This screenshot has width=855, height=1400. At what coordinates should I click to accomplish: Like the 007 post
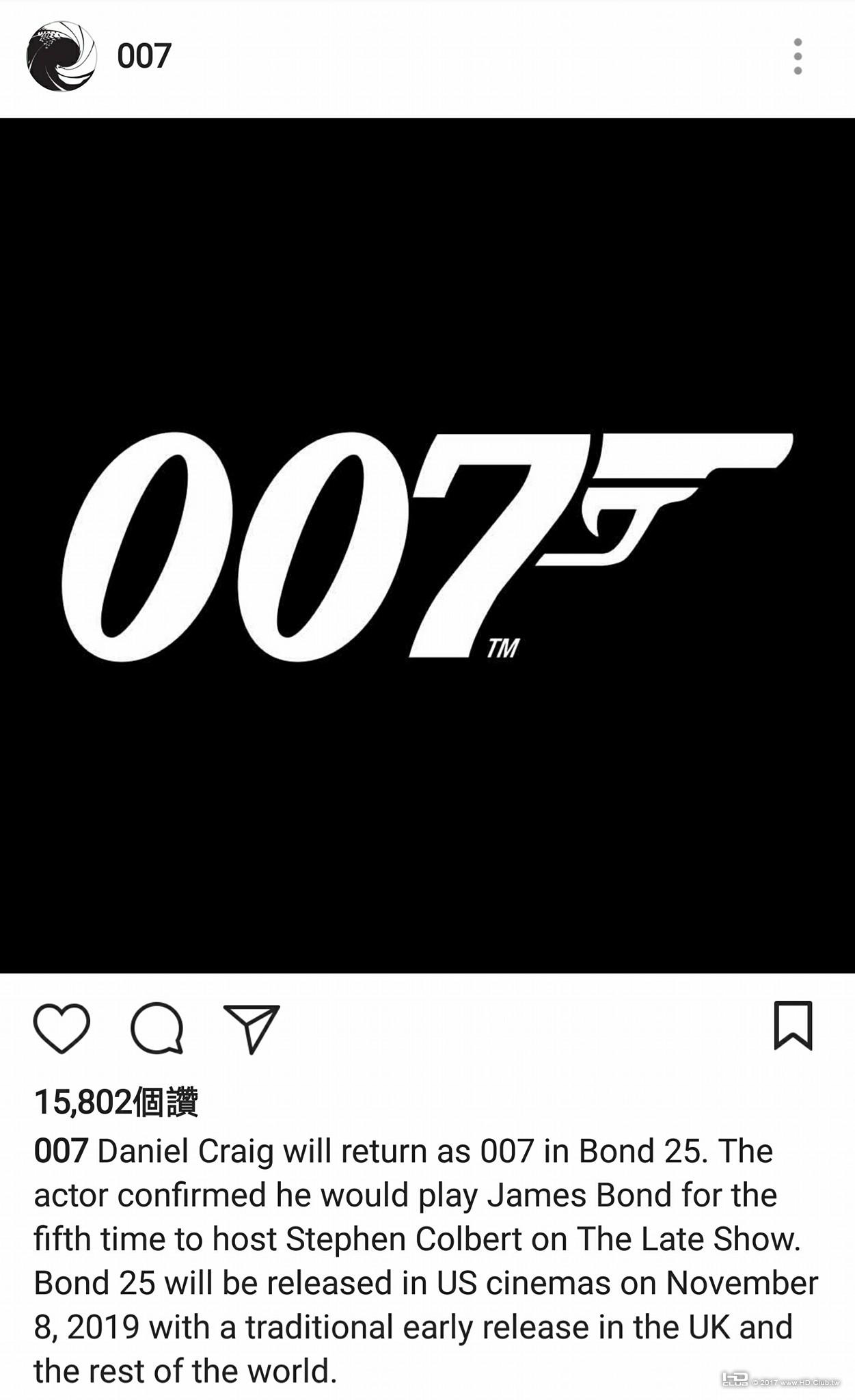tap(62, 1027)
